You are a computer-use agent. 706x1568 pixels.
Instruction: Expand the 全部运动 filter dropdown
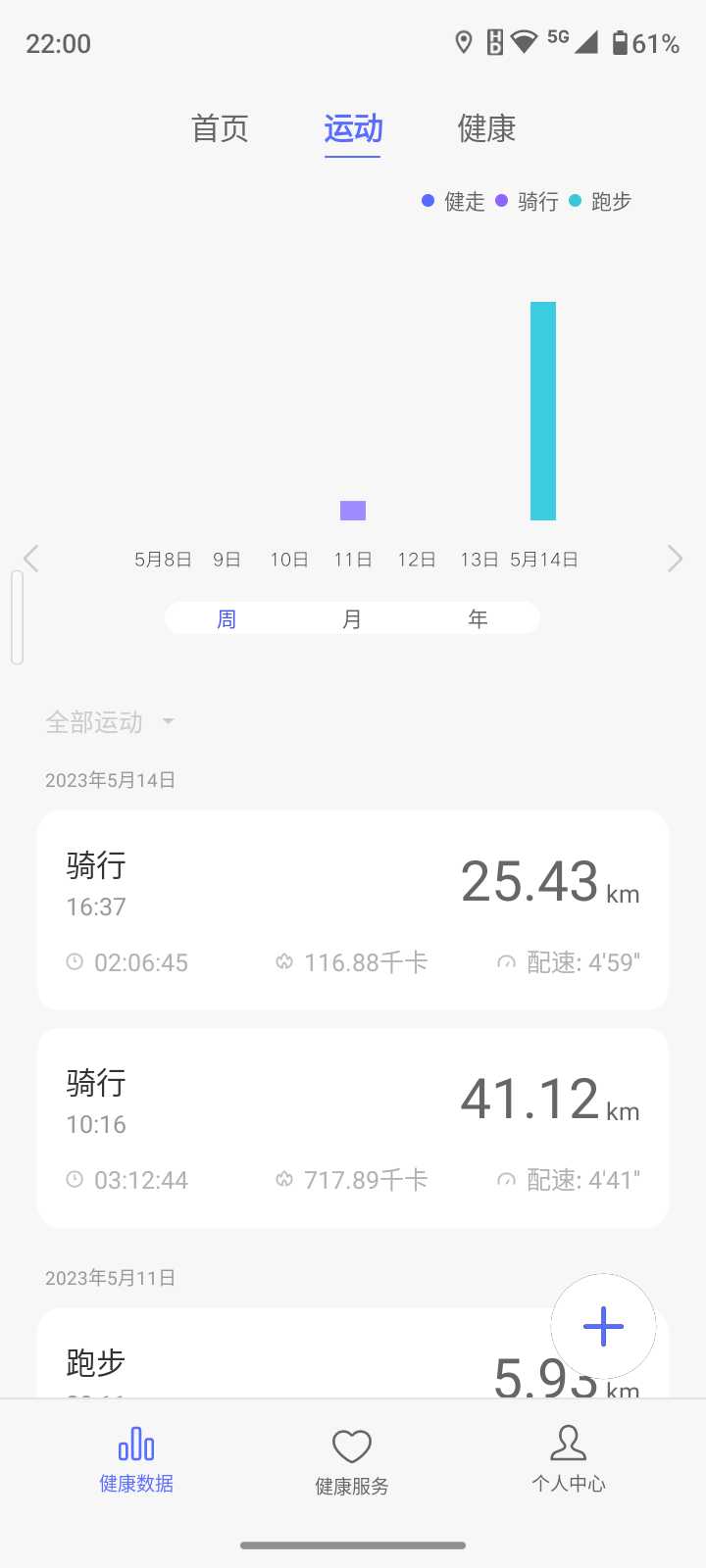tap(110, 722)
